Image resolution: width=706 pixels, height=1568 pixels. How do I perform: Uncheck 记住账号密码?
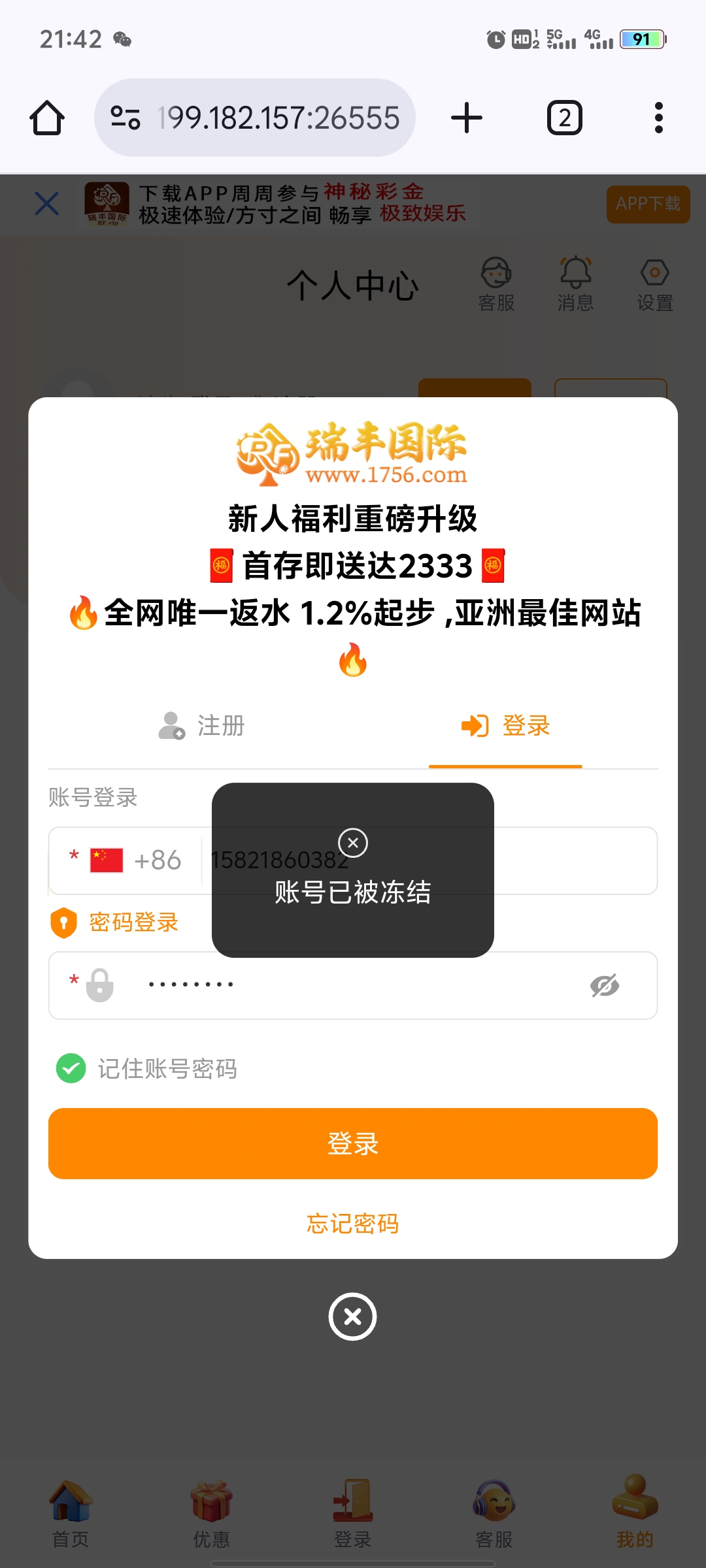[x=71, y=1069]
